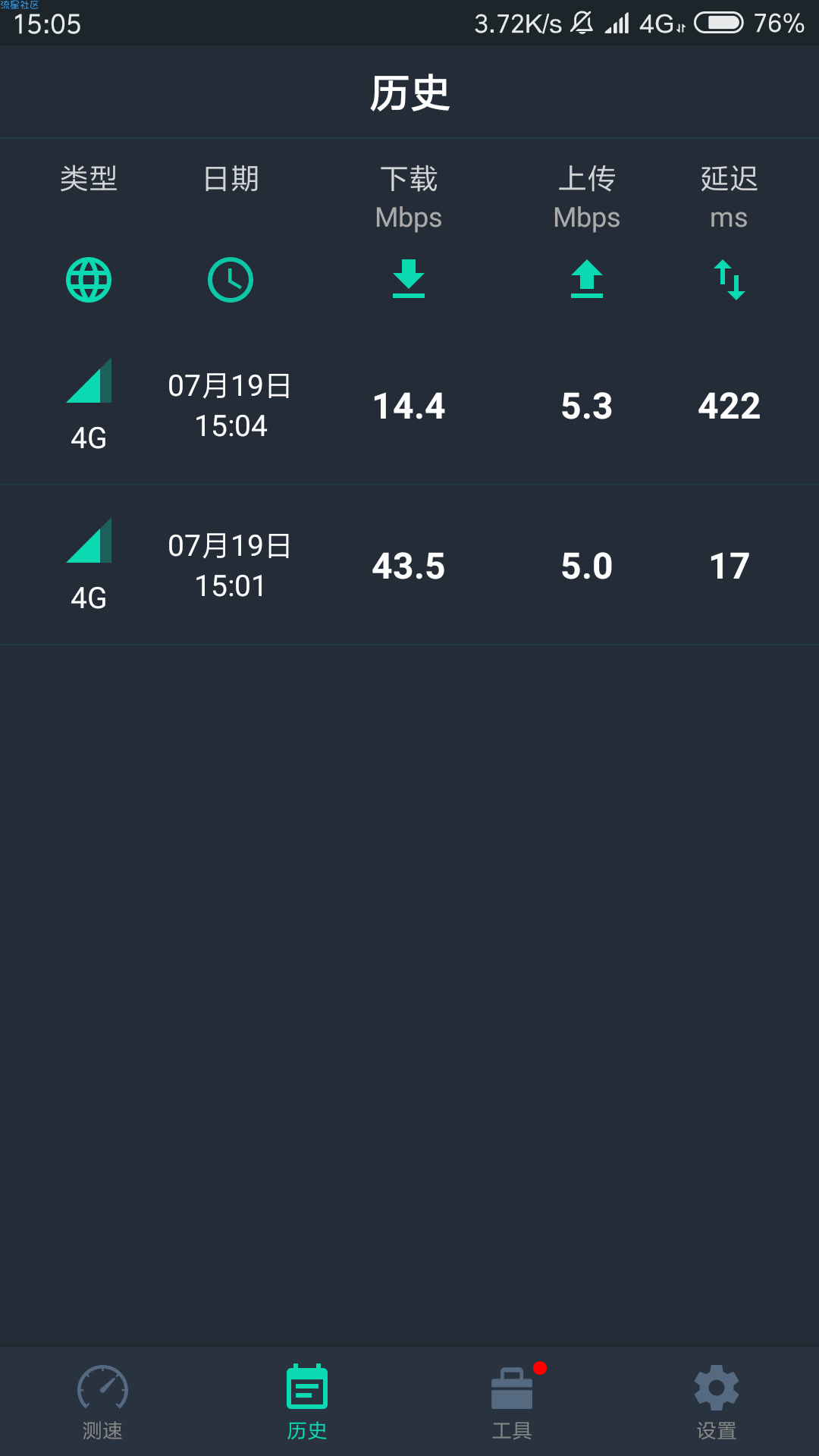Open the 15:01 speed test result

coord(409,566)
